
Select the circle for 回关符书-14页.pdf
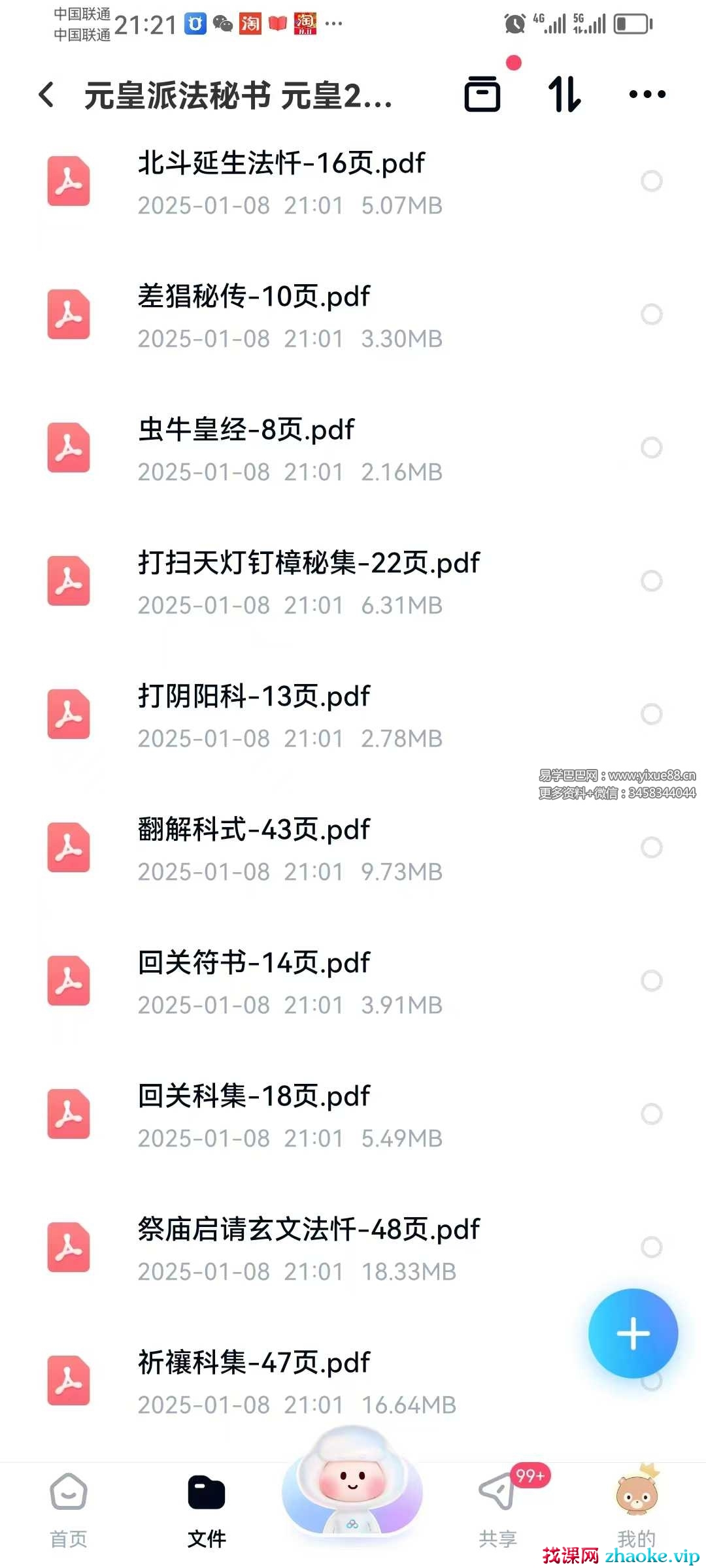[x=651, y=981]
